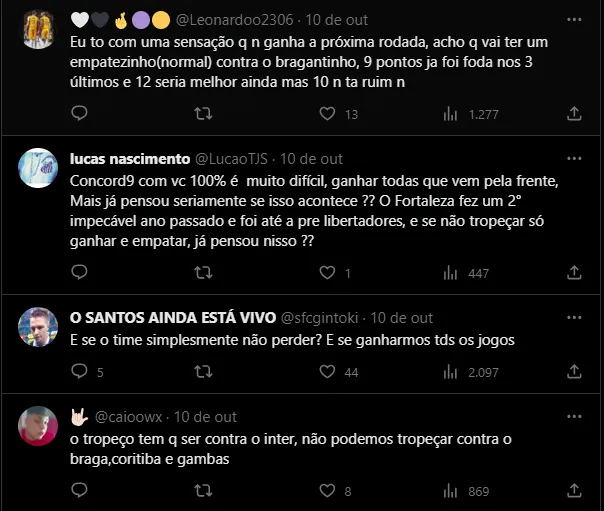
Task: Retweet O SANTOS AINDA ESTÁ VIVO post
Action: (x=202, y=372)
